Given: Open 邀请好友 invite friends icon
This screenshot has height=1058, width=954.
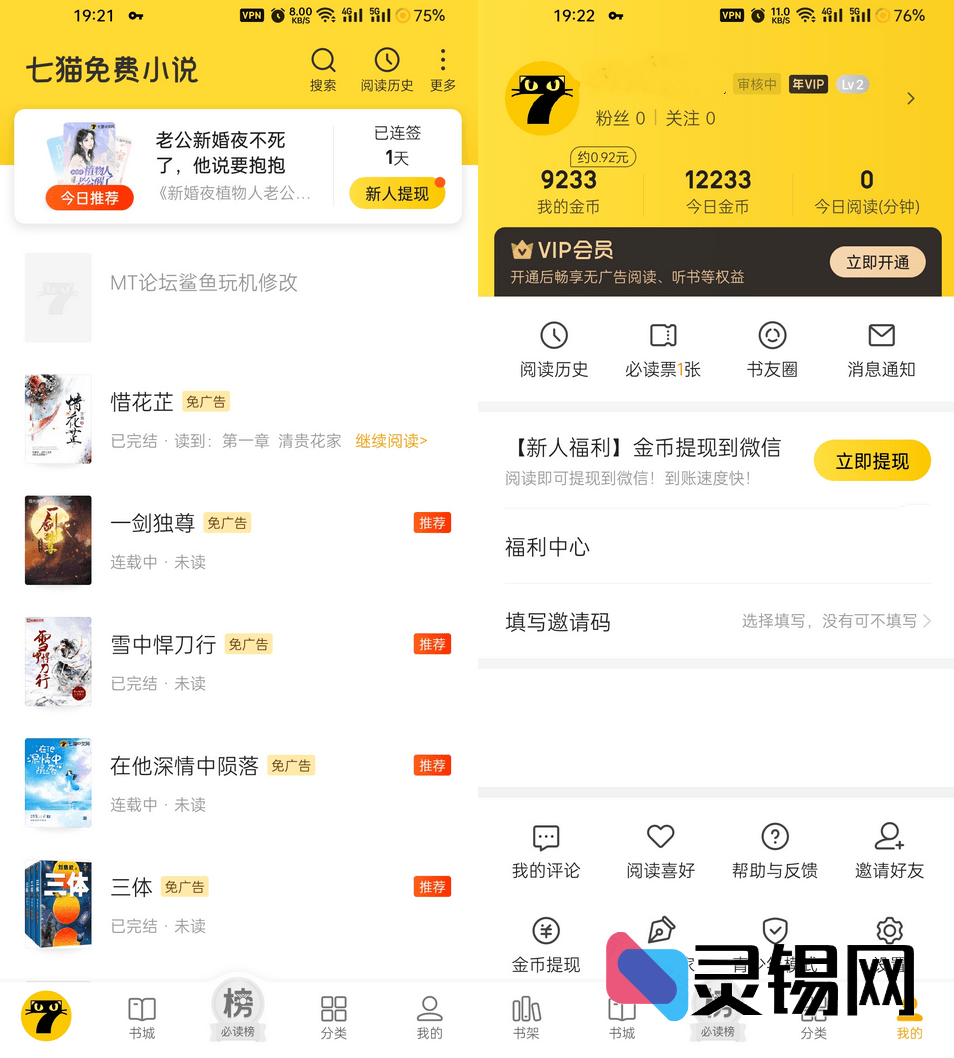Looking at the screenshot, I should [889, 850].
